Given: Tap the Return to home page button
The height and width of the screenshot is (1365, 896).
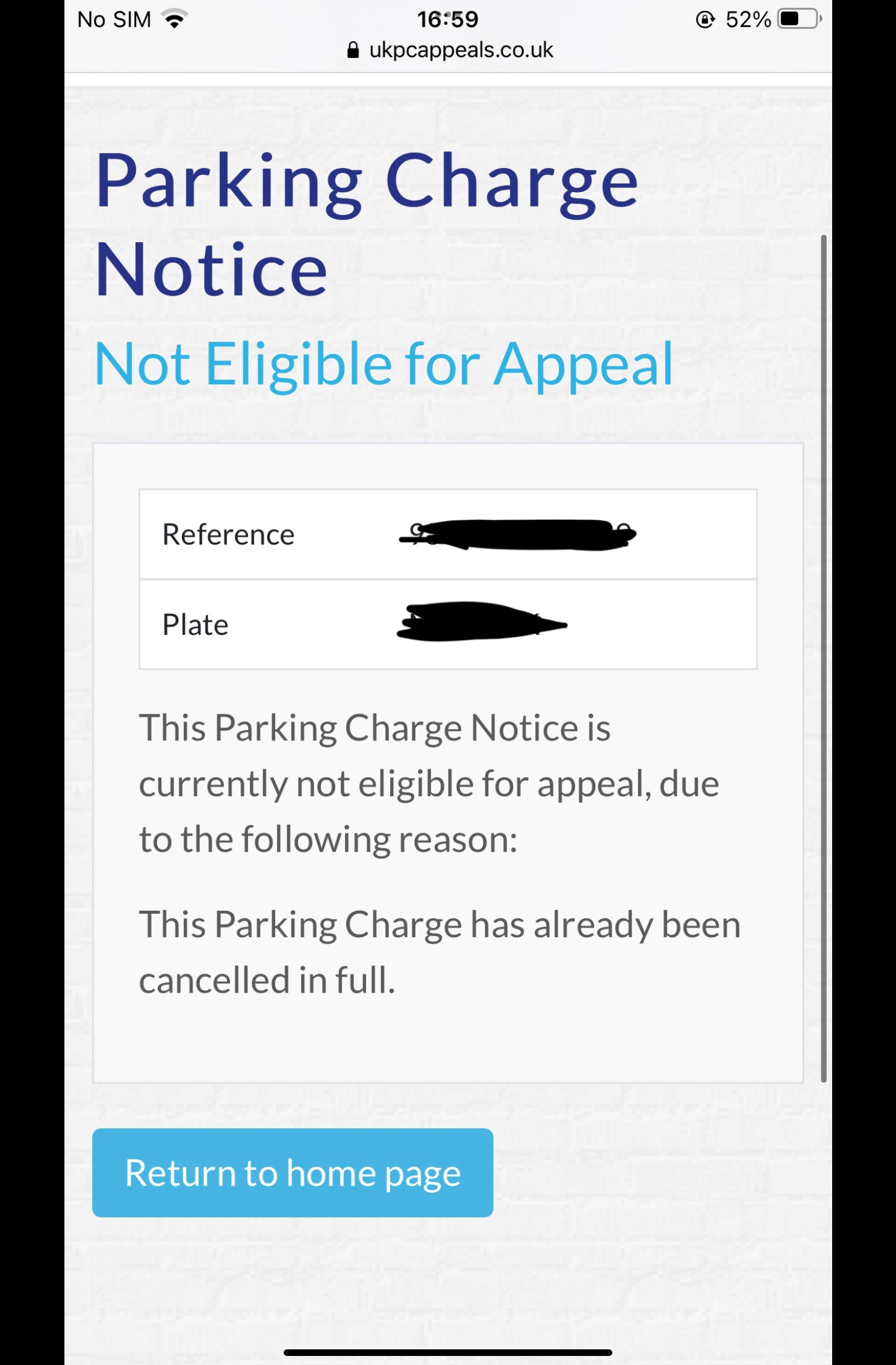Looking at the screenshot, I should (x=293, y=1172).
